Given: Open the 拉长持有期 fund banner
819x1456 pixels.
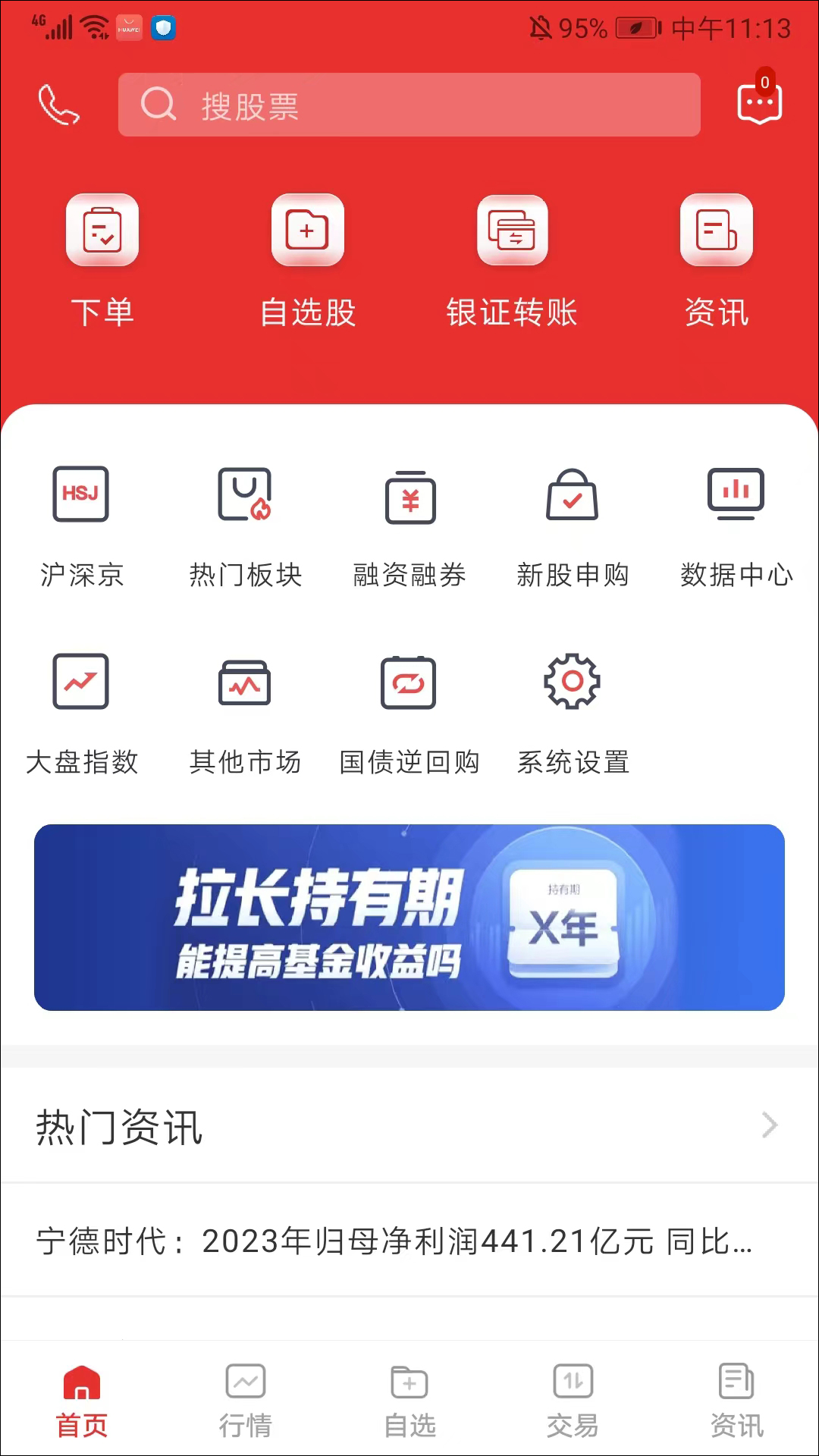Looking at the screenshot, I should point(409,917).
